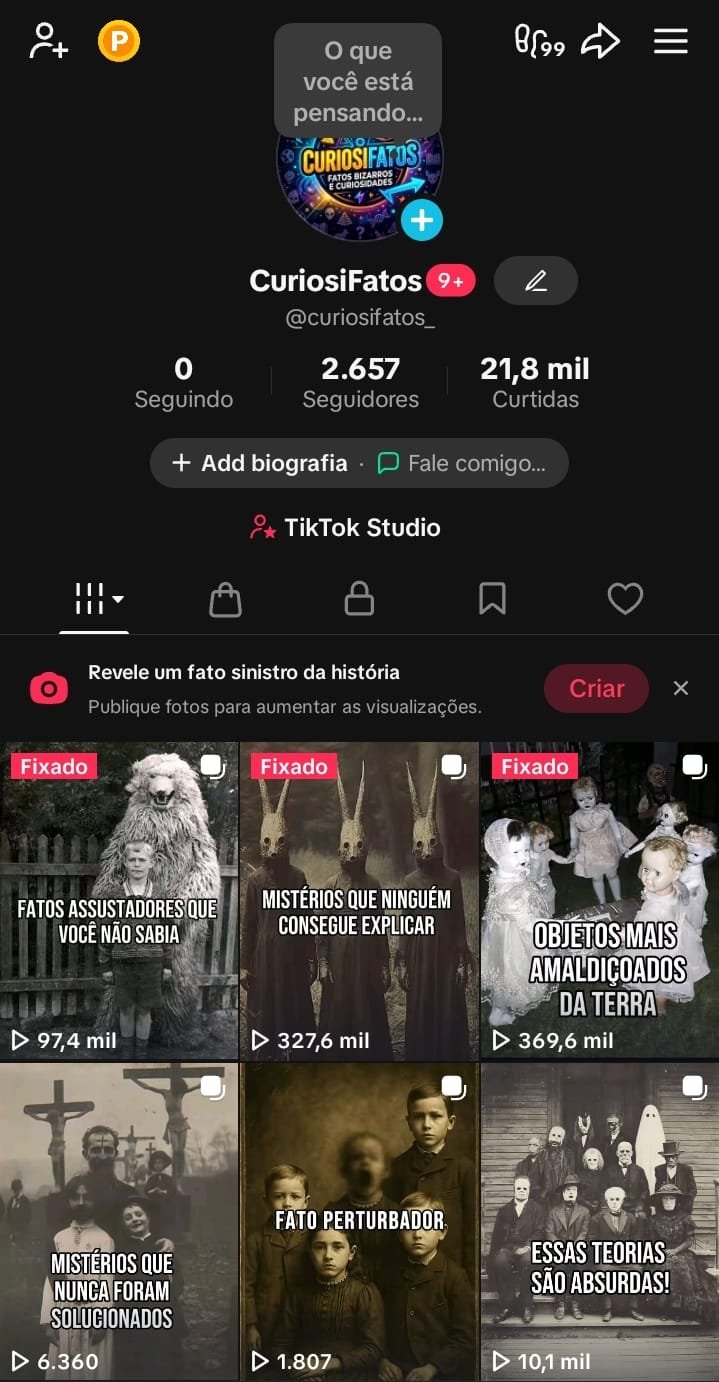Viewport: 719px width, 1382px height.
Task: Switch to the liked videos heart tab
Action: [x=625, y=599]
